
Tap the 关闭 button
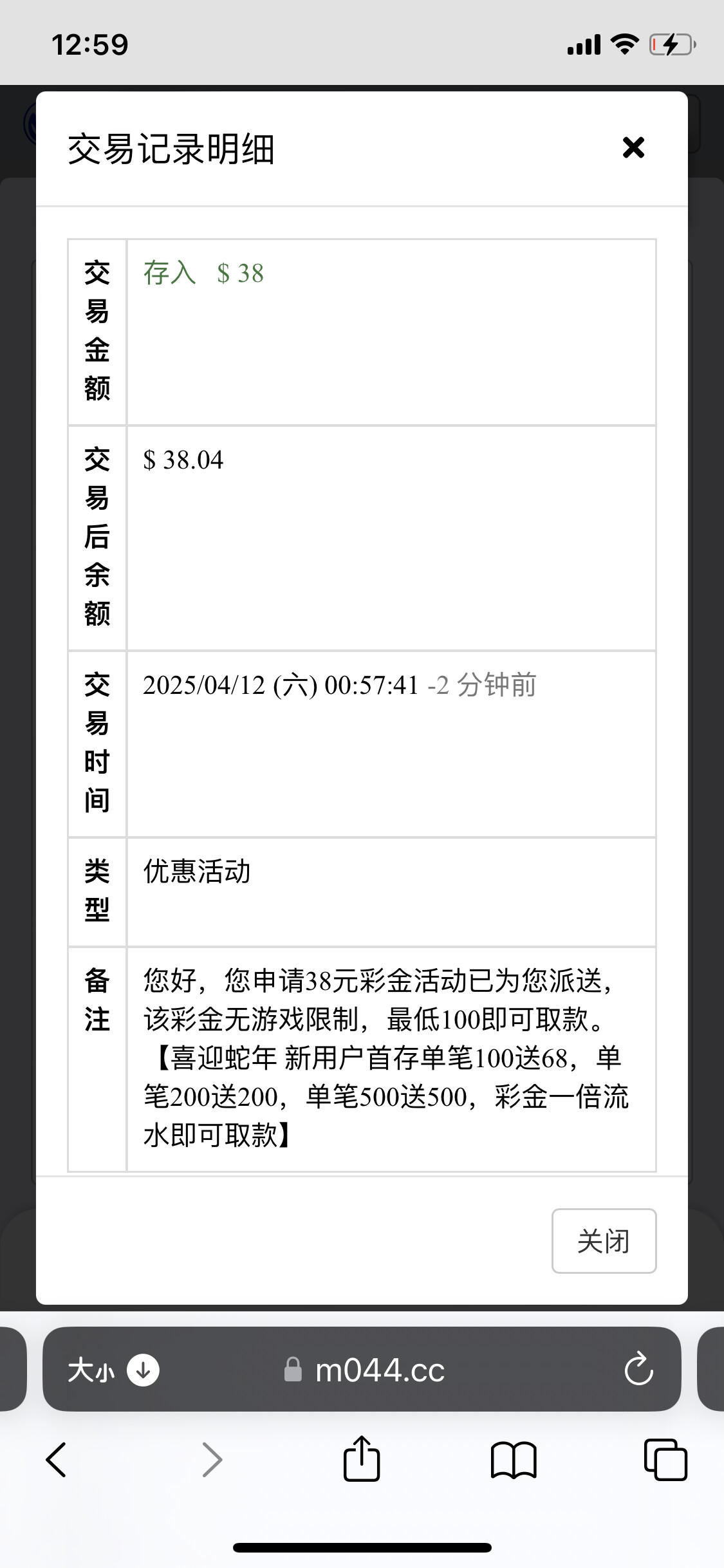[604, 1241]
